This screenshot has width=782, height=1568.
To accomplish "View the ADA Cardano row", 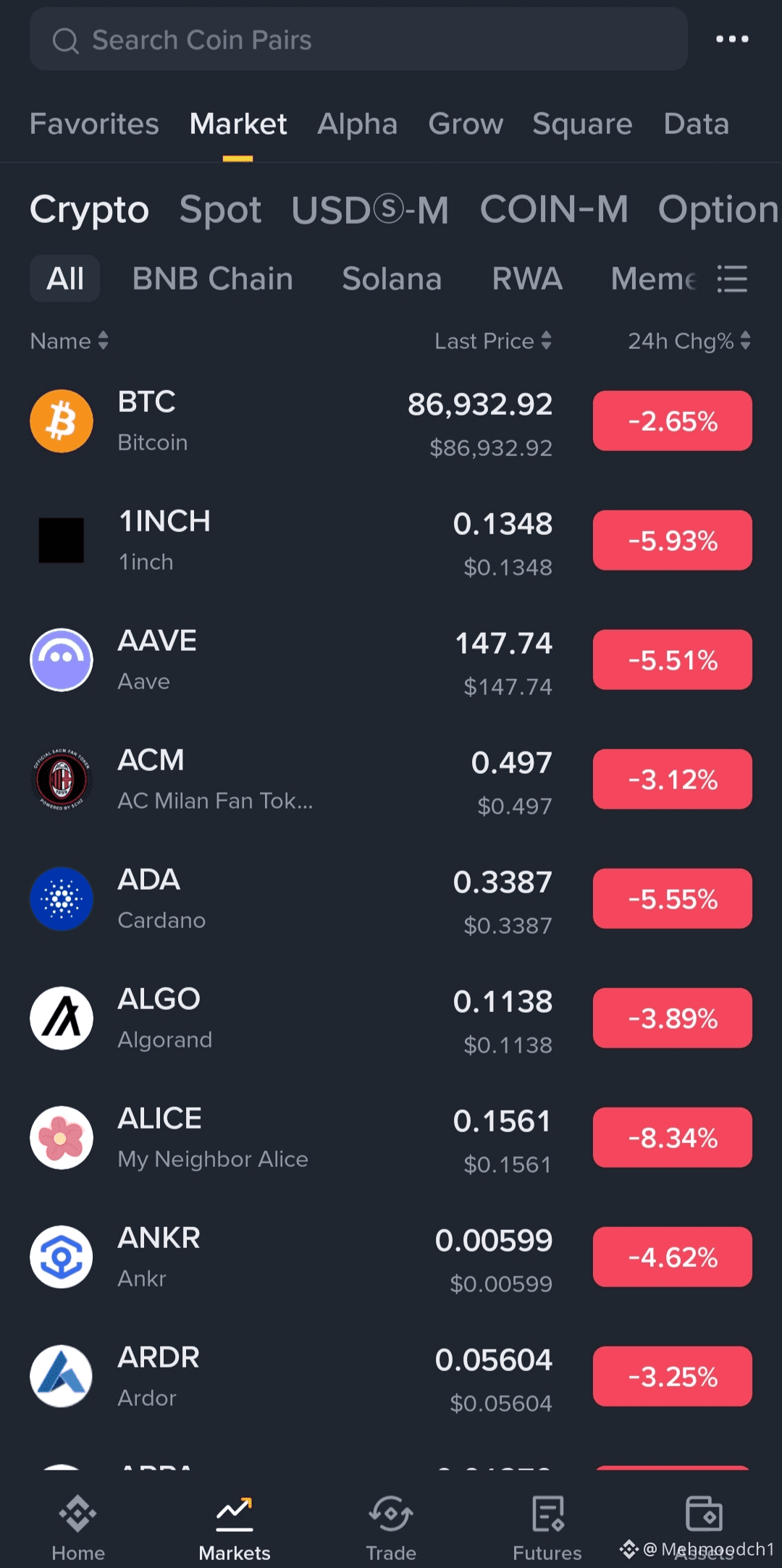I will click(290, 899).
